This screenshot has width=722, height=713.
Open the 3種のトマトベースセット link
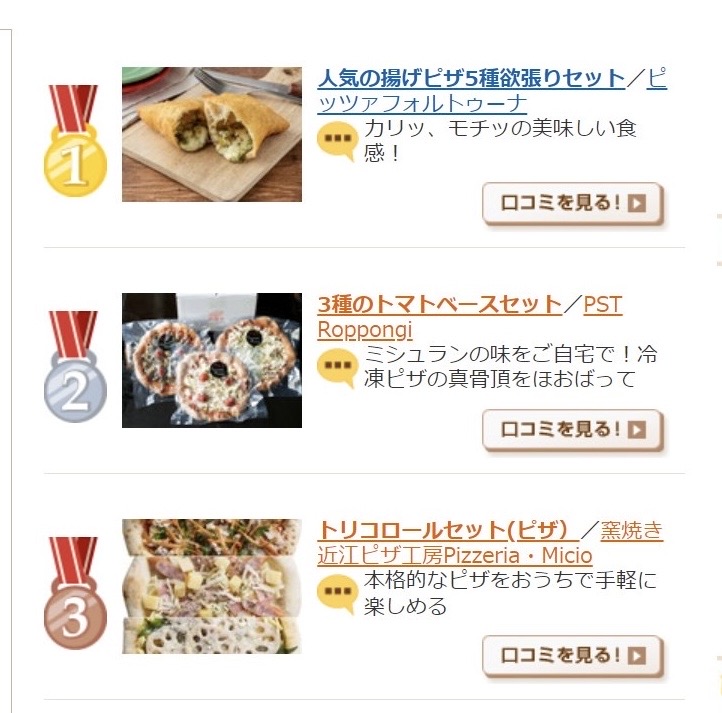[x=440, y=304]
